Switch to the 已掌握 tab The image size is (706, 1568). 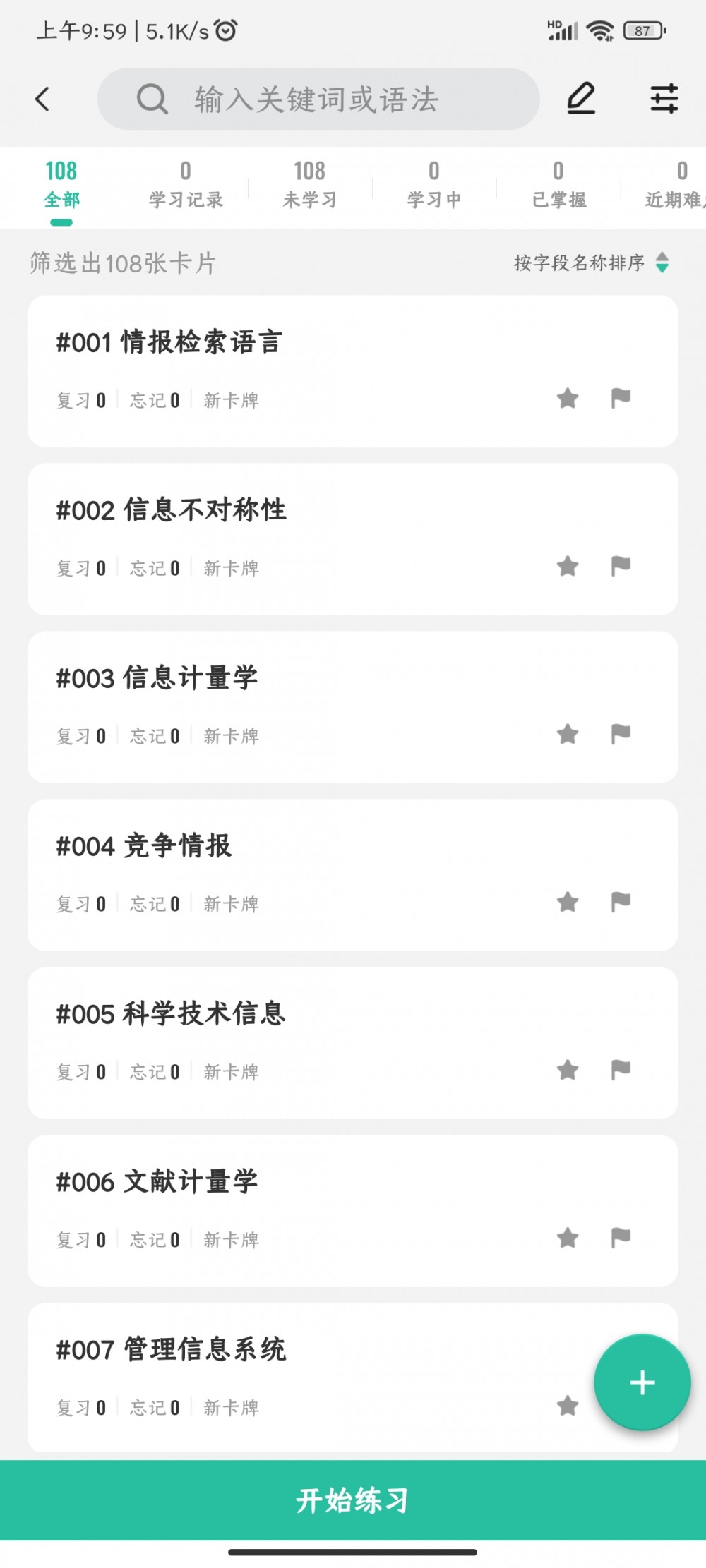point(558,185)
